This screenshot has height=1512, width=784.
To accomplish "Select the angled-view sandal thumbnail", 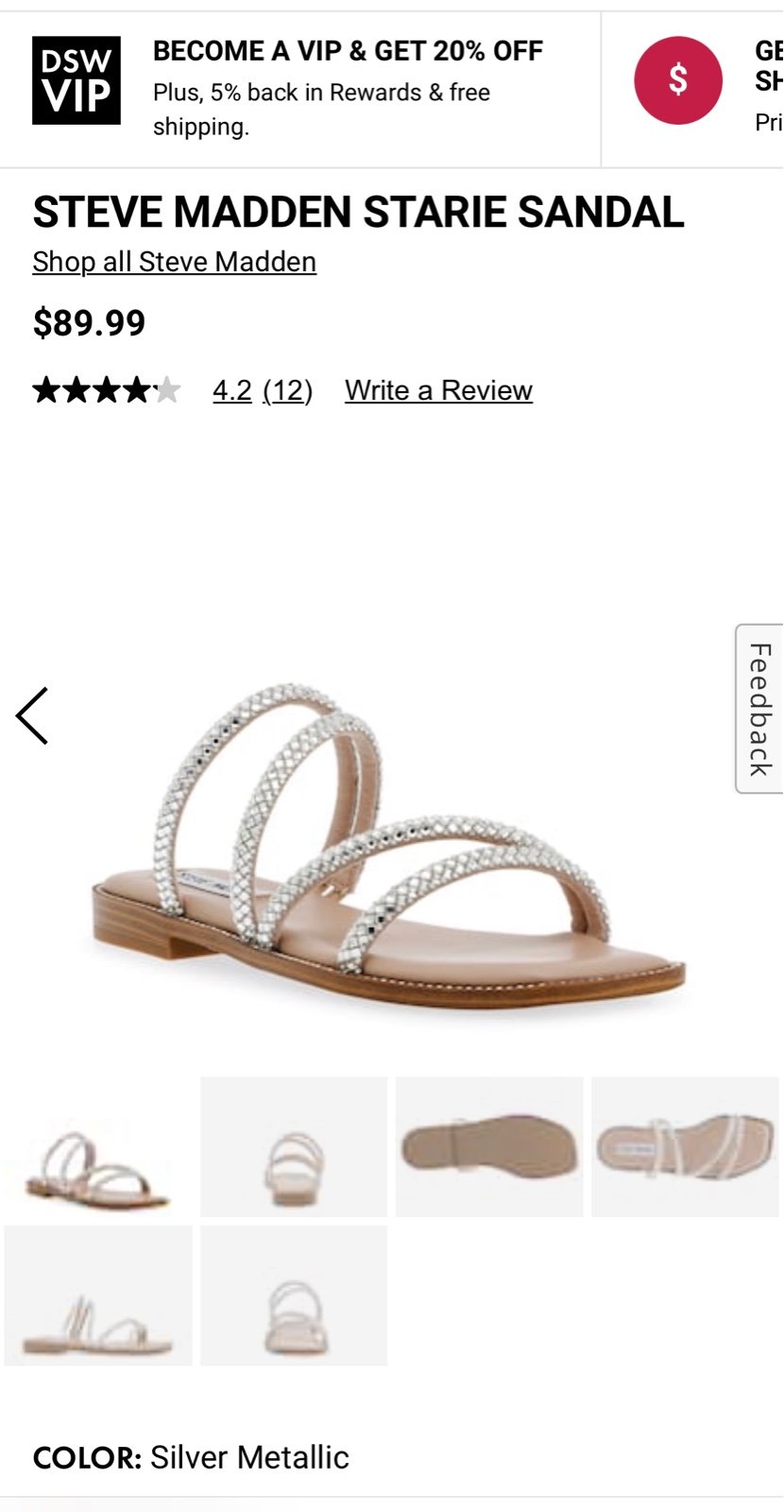I will [x=98, y=1147].
